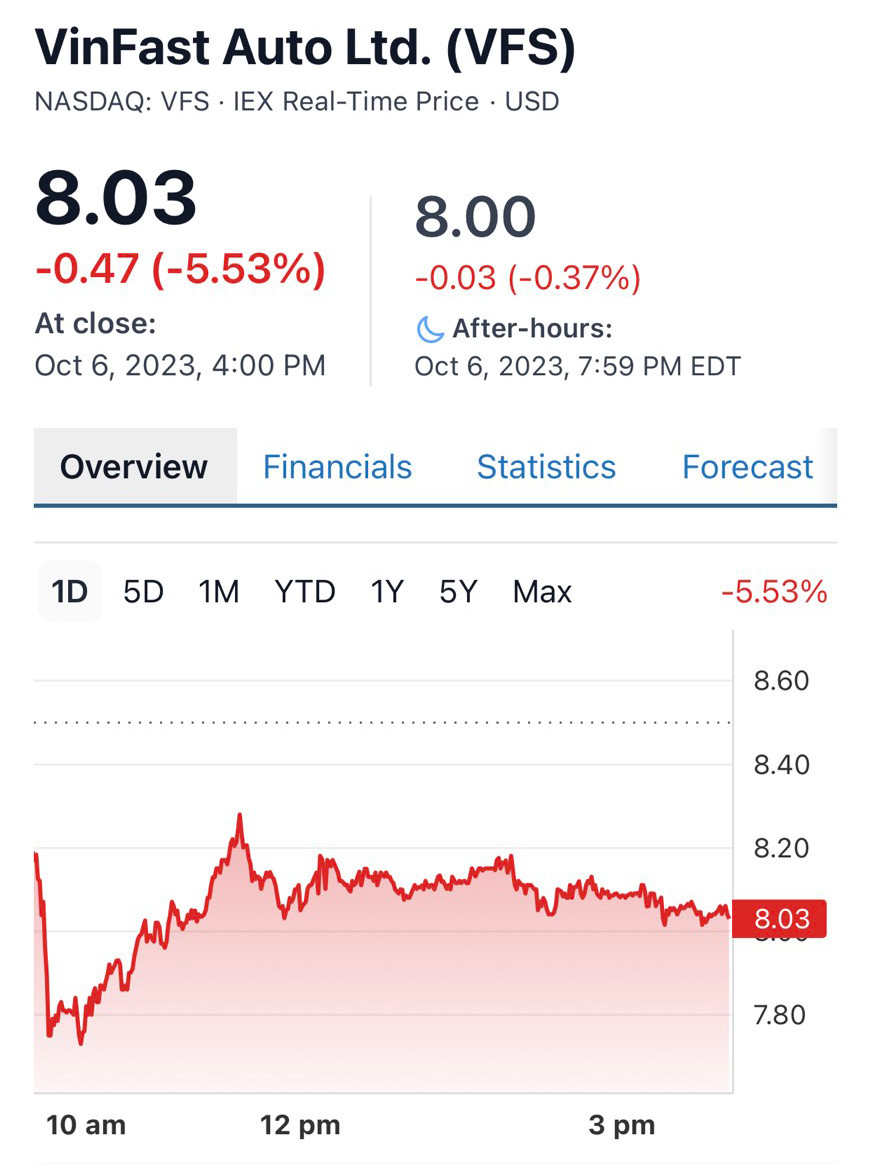
Task: View the Forecast tab
Action: pyautogui.click(x=747, y=467)
